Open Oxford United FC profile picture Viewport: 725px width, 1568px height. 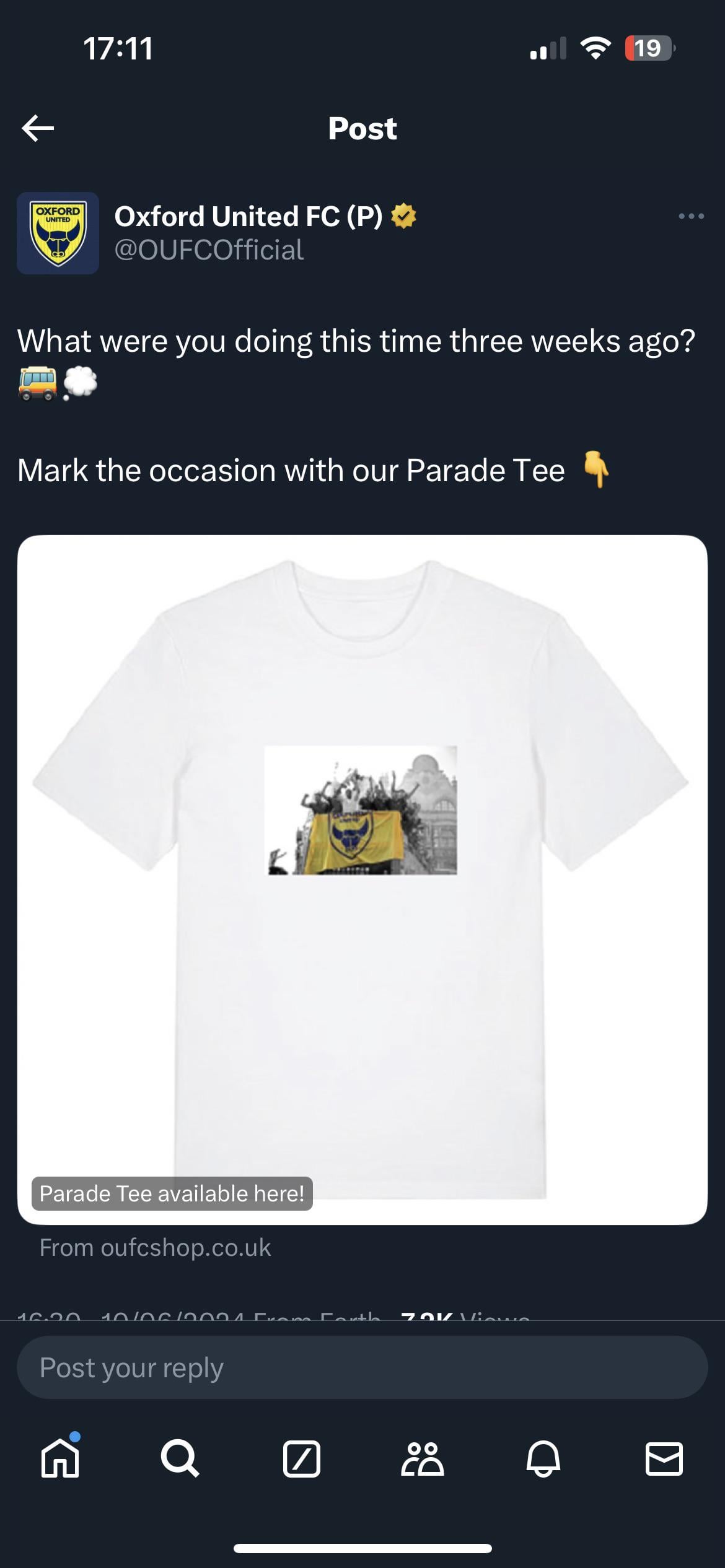(58, 233)
